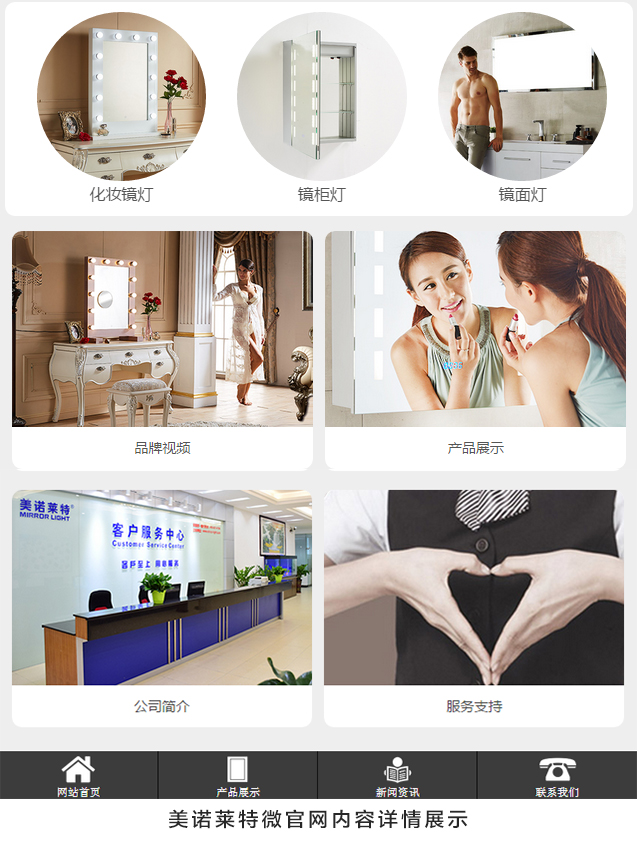Switch to the 新闻资讯 tab
The image size is (637, 846).
click(397, 775)
